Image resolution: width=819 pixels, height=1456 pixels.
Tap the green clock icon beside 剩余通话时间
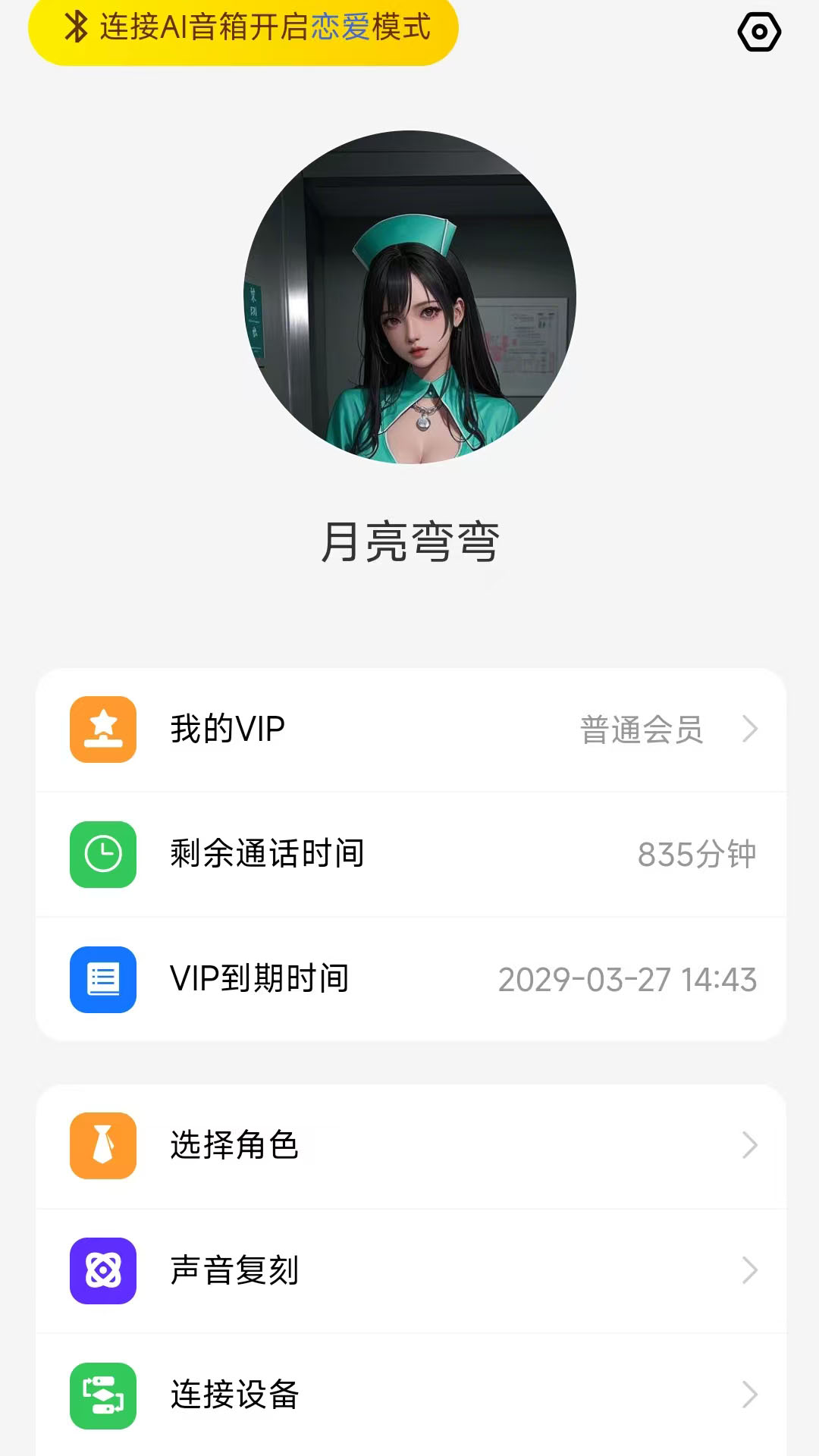102,853
